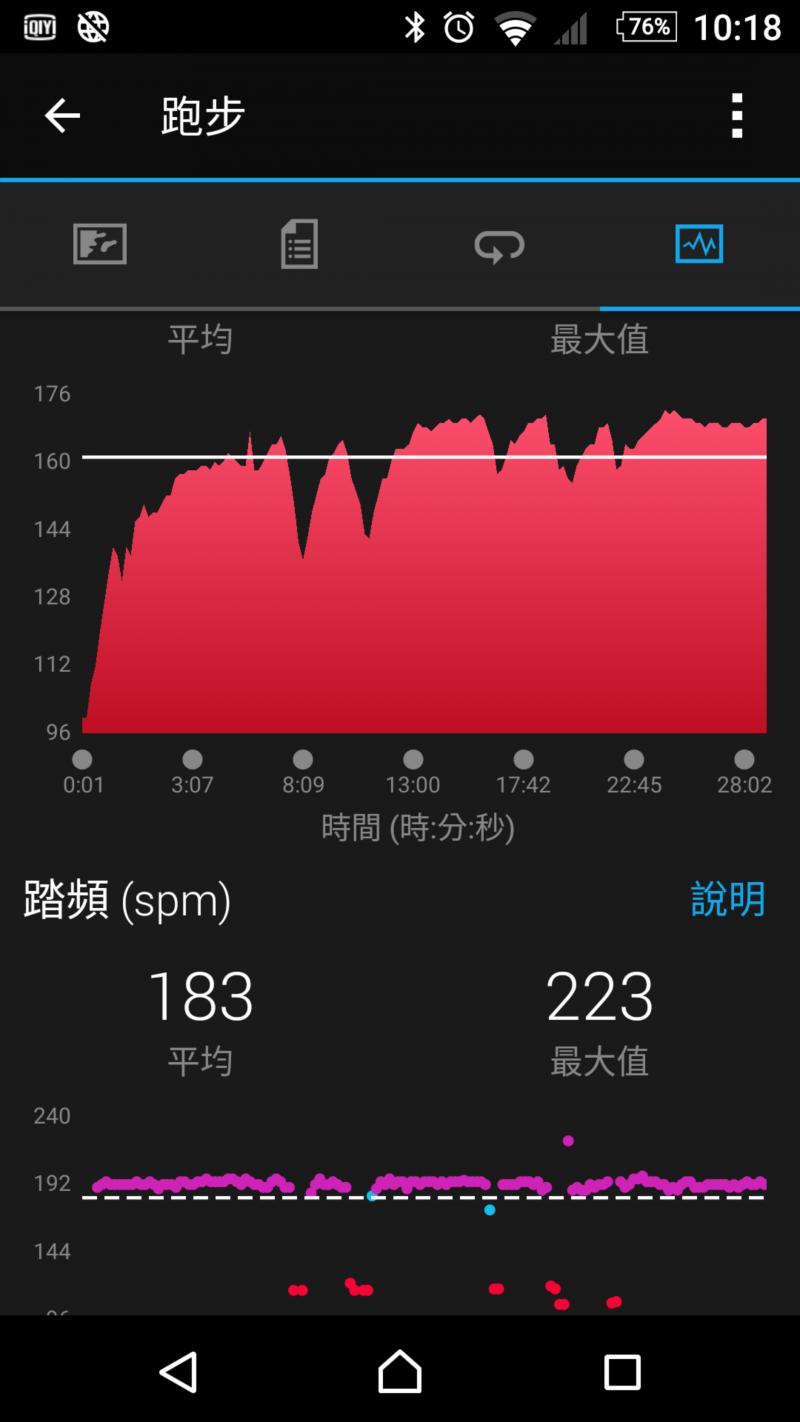The image size is (800, 1422).
Task: Go back using the top-left arrow
Action: click(x=62, y=116)
